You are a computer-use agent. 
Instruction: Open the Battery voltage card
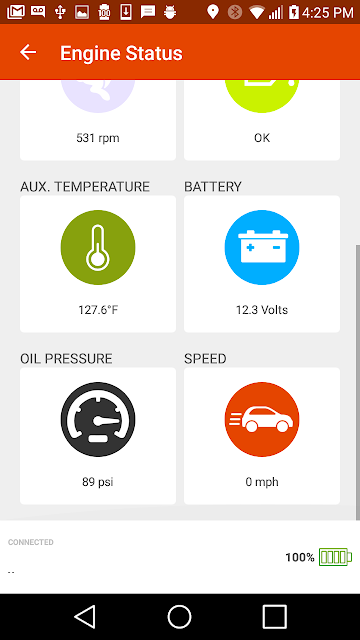click(x=262, y=264)
